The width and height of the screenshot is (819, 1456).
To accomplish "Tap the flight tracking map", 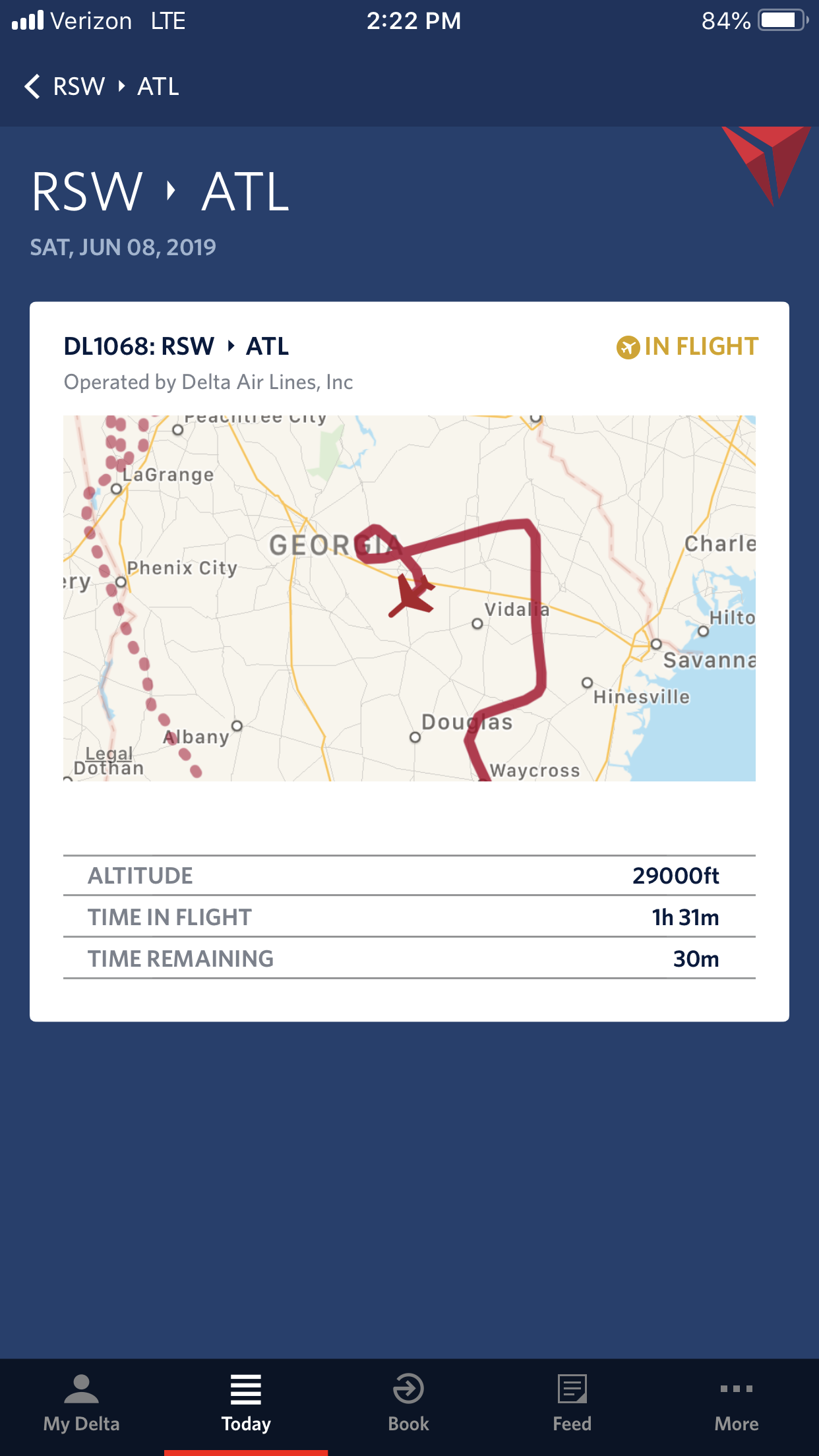I will point(409,598).
